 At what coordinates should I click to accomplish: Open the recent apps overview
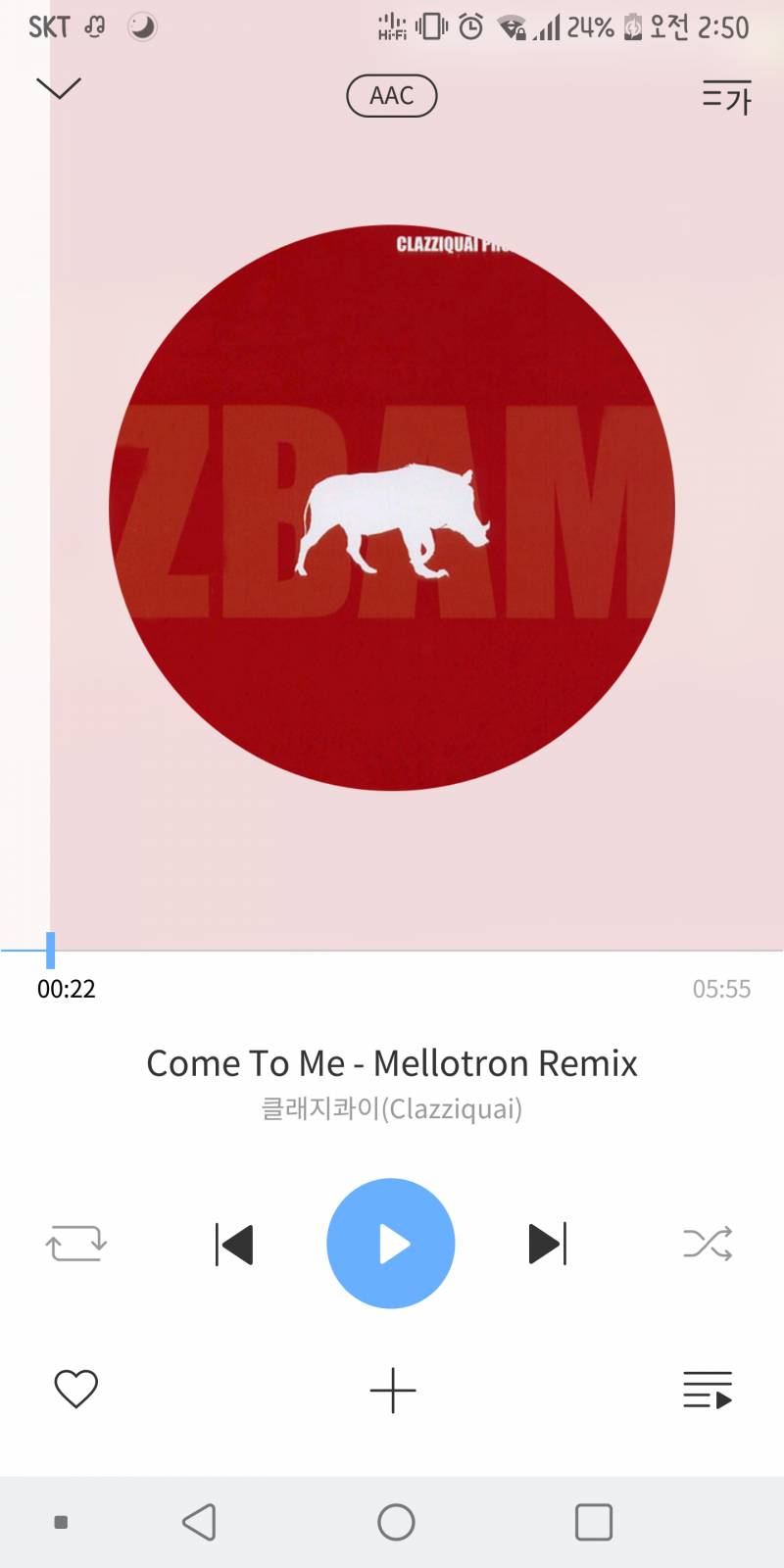point(593,1522)
